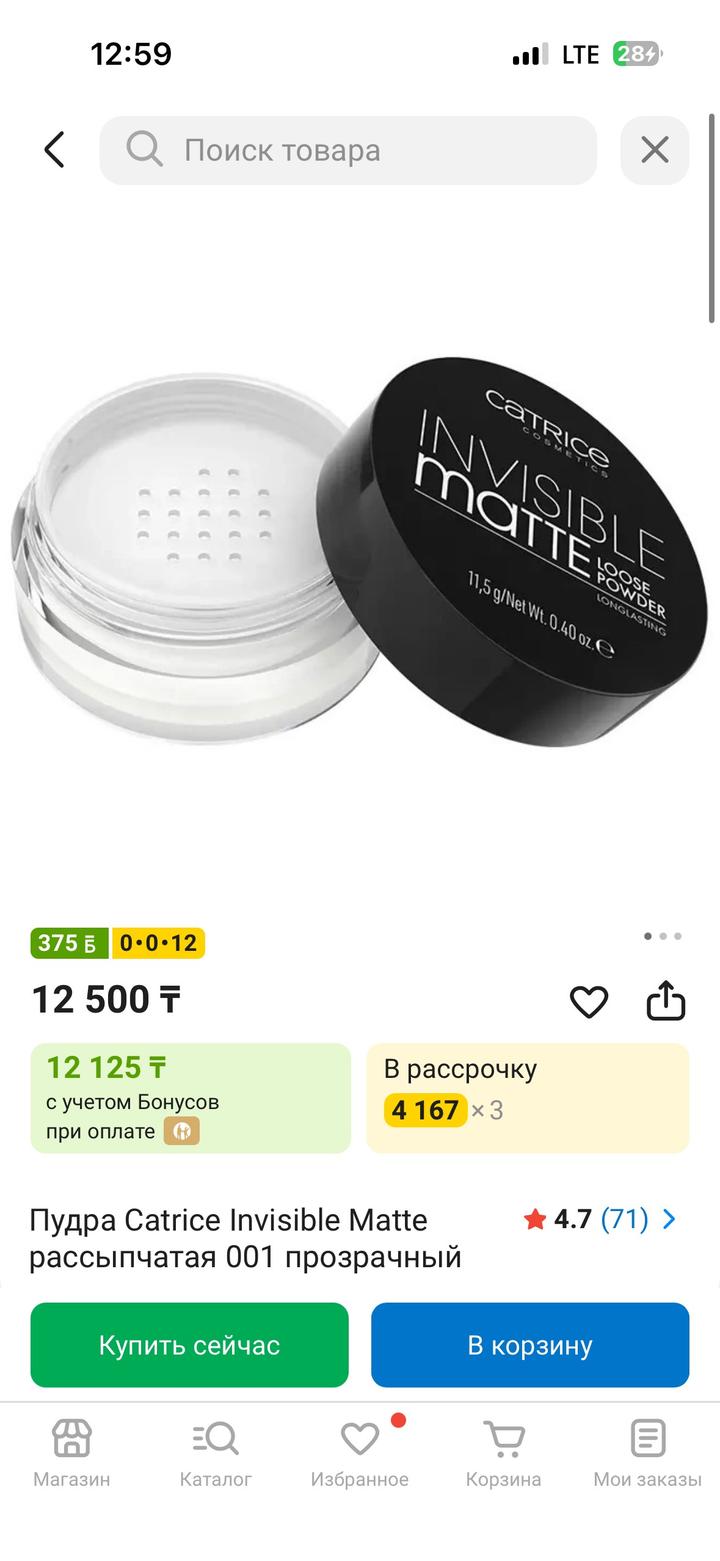The height and width of the screenshot is (1561, 720).
Task: Close the product page with X
Action: [654, 150]
